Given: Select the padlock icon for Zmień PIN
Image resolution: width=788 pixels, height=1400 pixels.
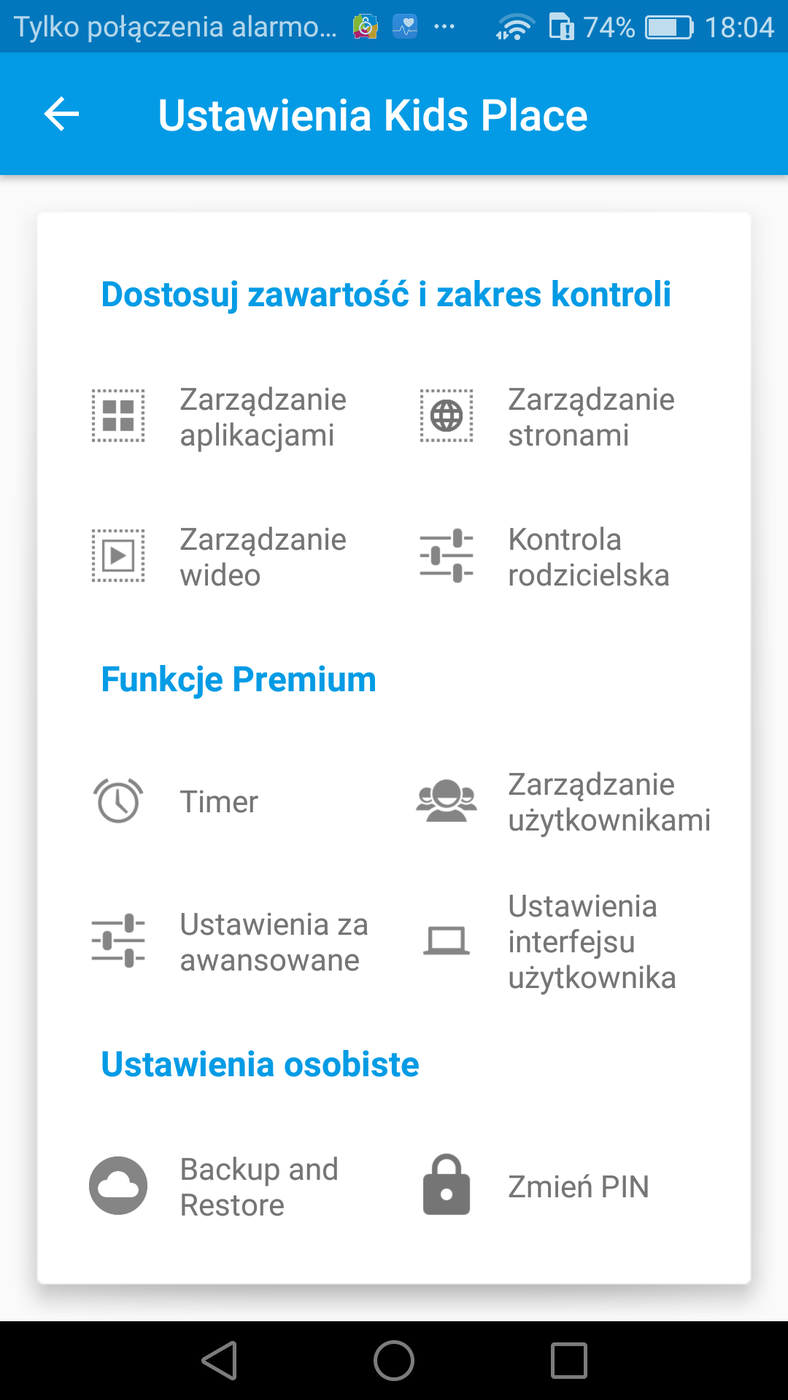Looking at the screenshot, I should (446, 1185).
